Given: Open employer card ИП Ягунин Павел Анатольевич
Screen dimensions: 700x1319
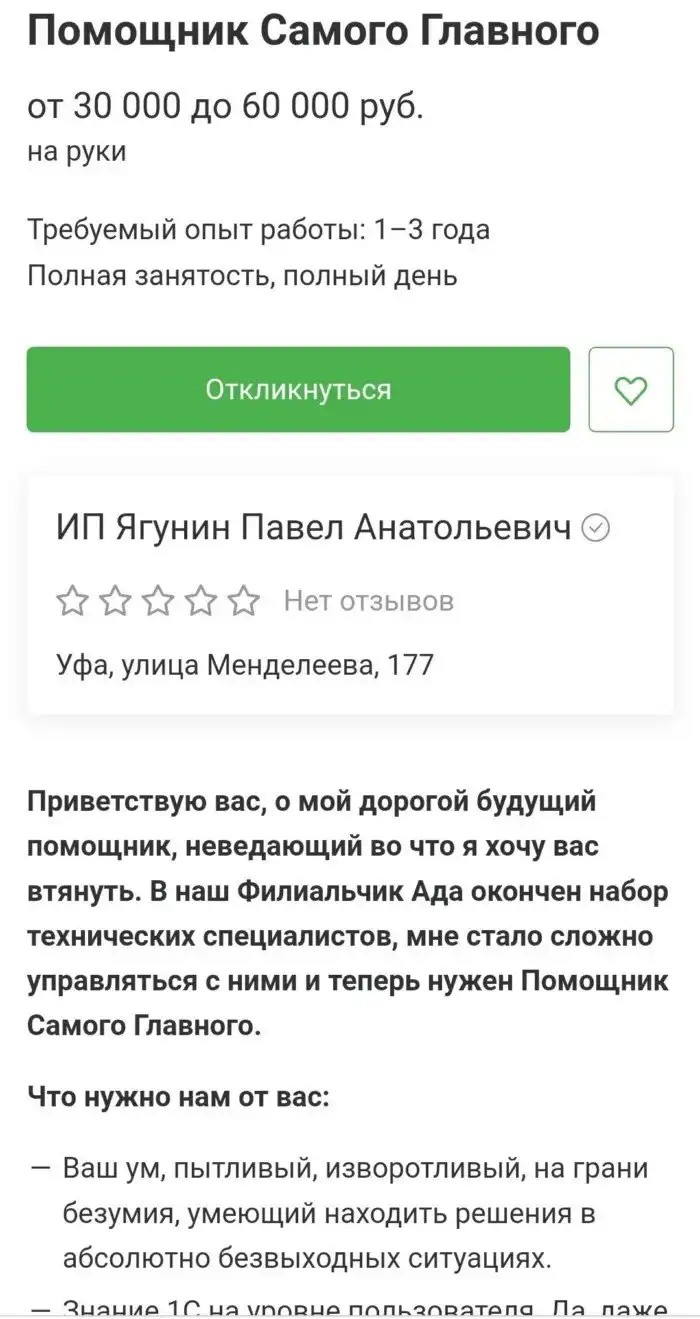Looking at the screenshot, I should [x=315, y=527].
